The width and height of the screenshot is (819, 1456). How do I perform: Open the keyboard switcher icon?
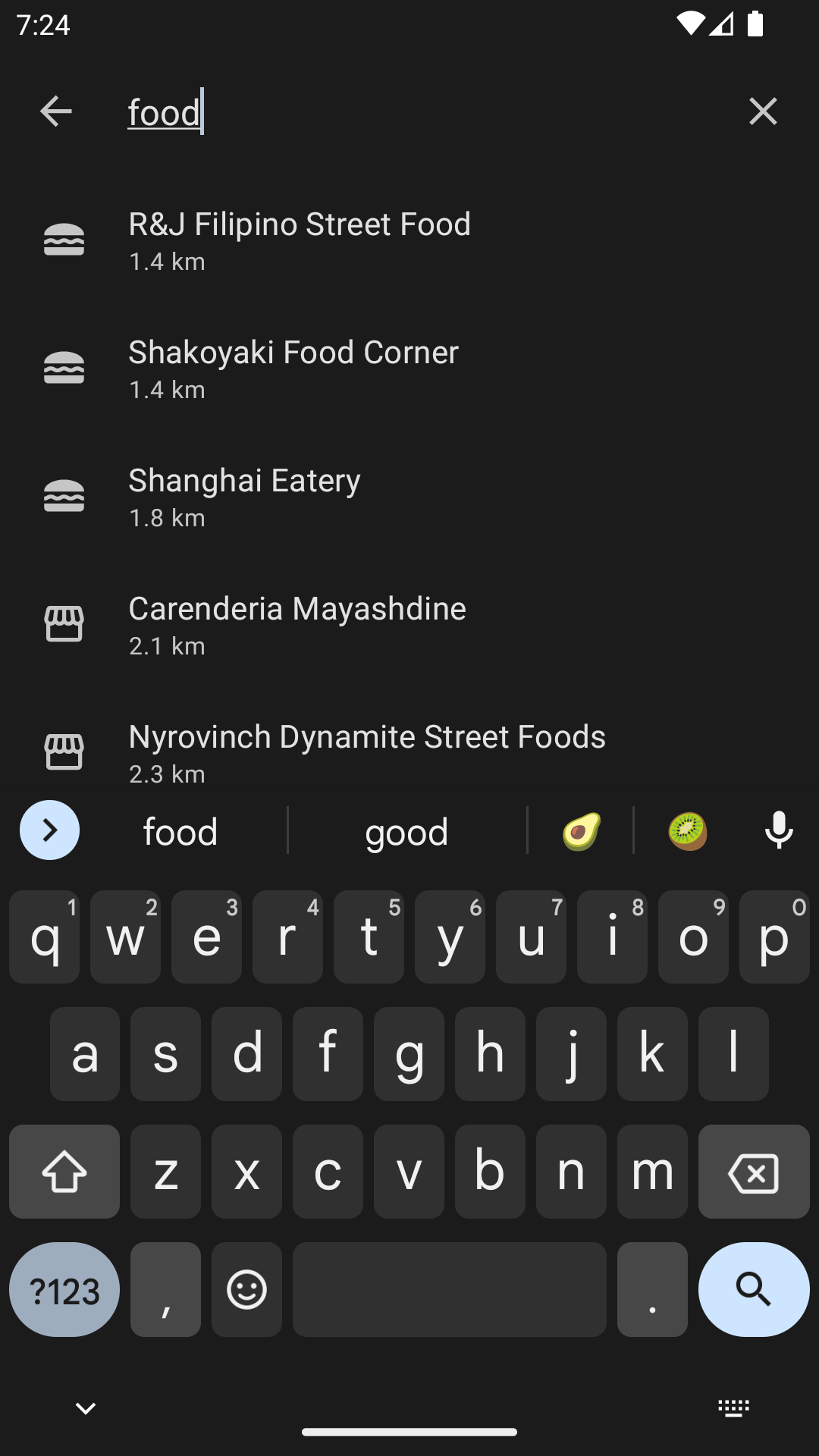[733, 1408]
